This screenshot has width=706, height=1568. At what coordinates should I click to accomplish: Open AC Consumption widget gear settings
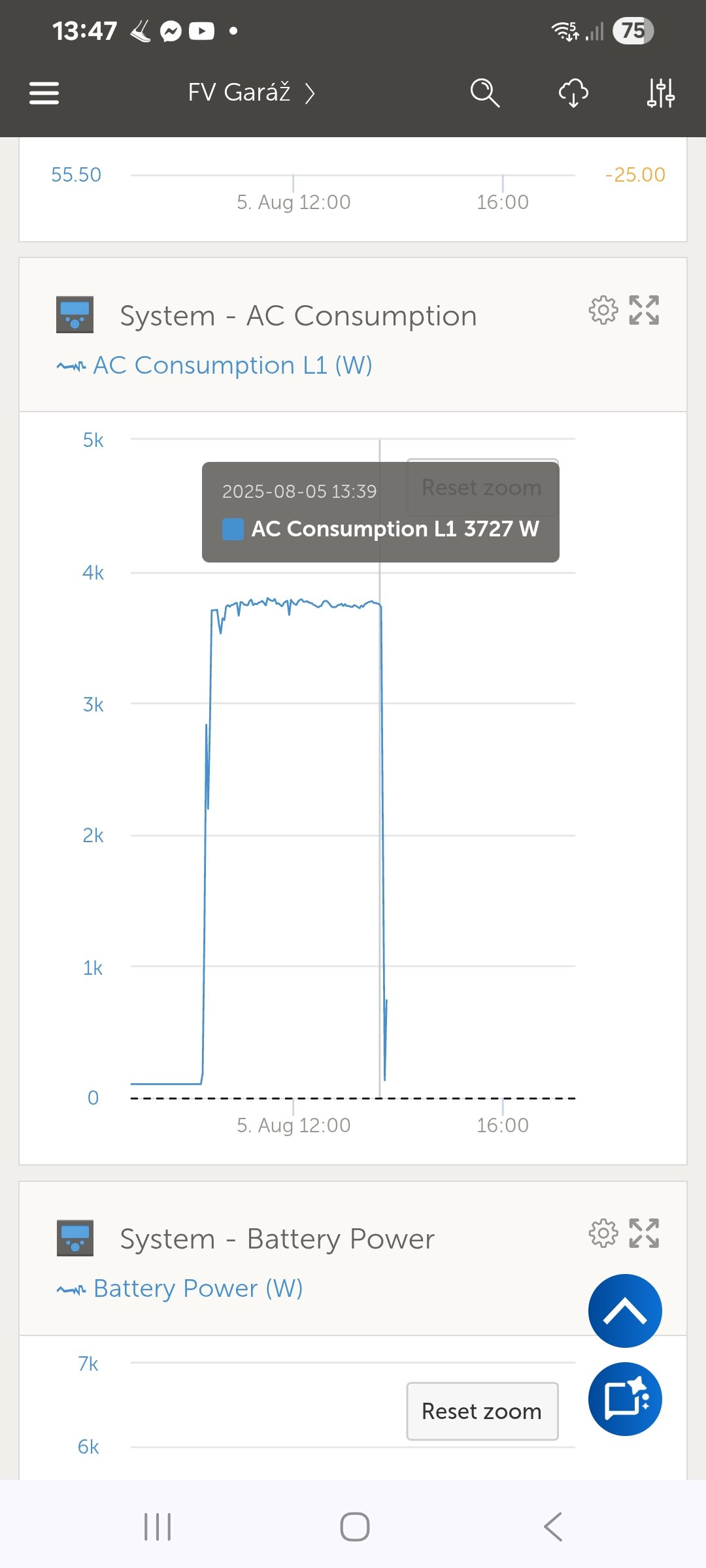603,310
